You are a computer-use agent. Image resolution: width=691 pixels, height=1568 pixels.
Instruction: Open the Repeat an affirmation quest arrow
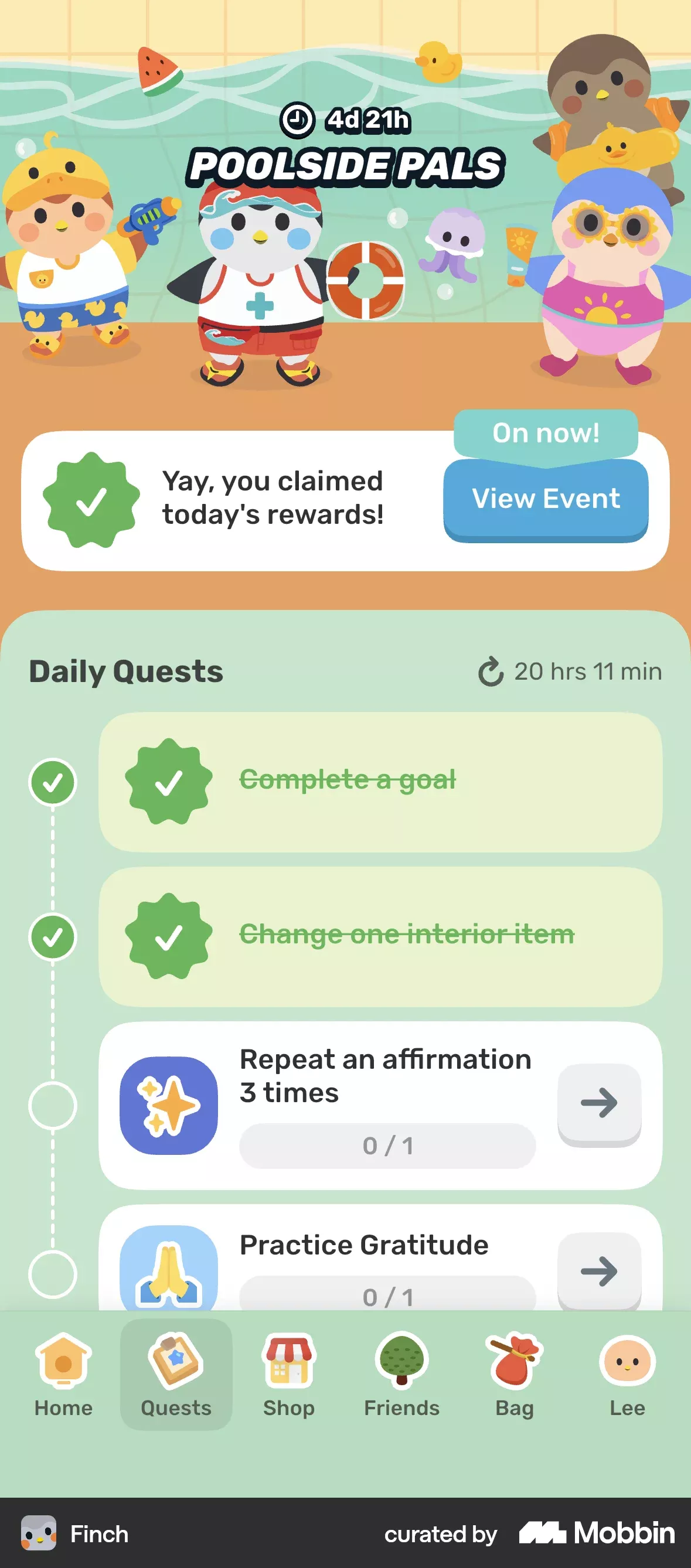point(599,1103)
